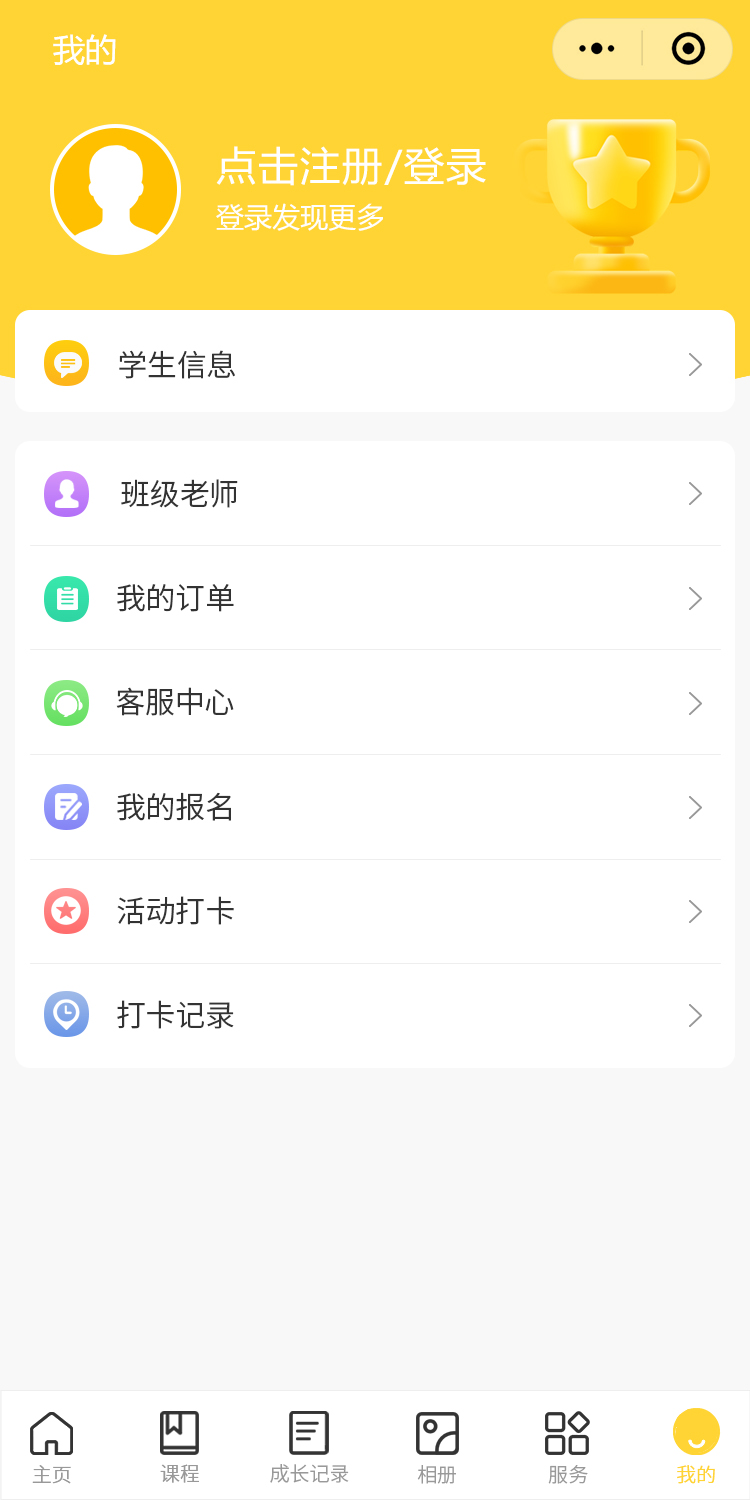750x1500 pixels.
Task: Check 打卡记录
Action: pyautogui.click(x=375, y=1015)
